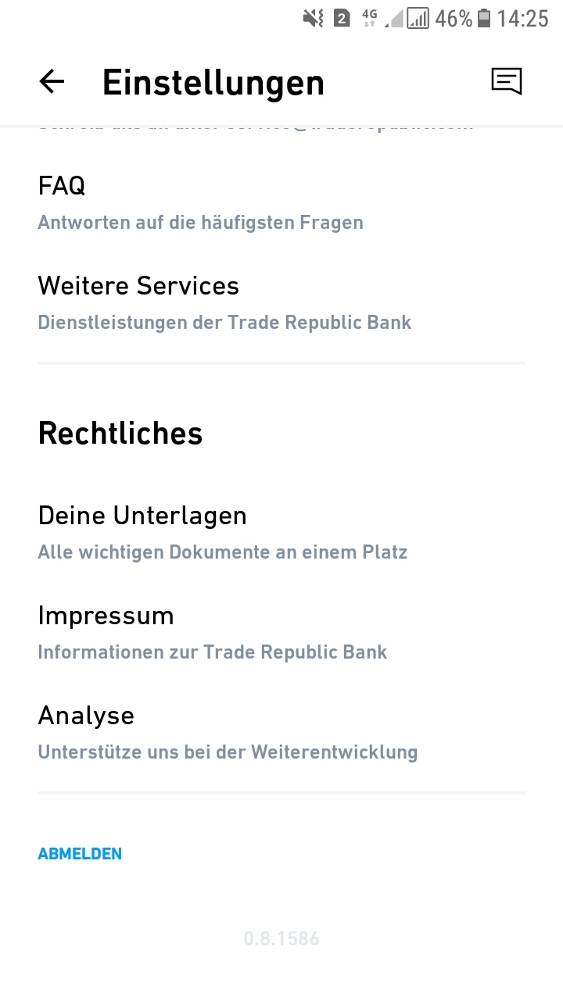Open Deine Unterlagen
This screenshot has height=1000, width=563.
pyautogui.click(x=281, y=533)
